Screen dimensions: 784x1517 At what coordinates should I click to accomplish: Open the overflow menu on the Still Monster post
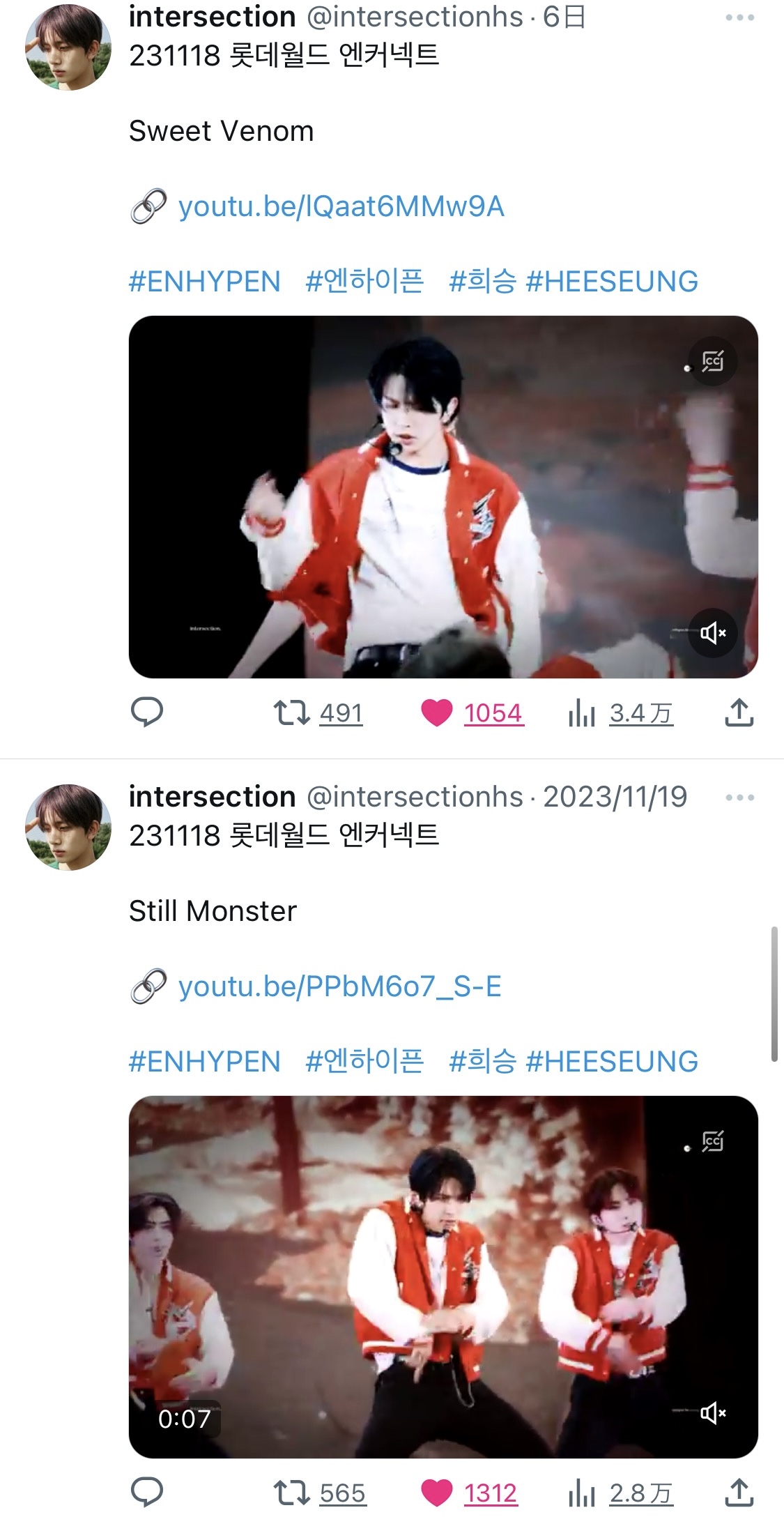[x=739, y=798]
